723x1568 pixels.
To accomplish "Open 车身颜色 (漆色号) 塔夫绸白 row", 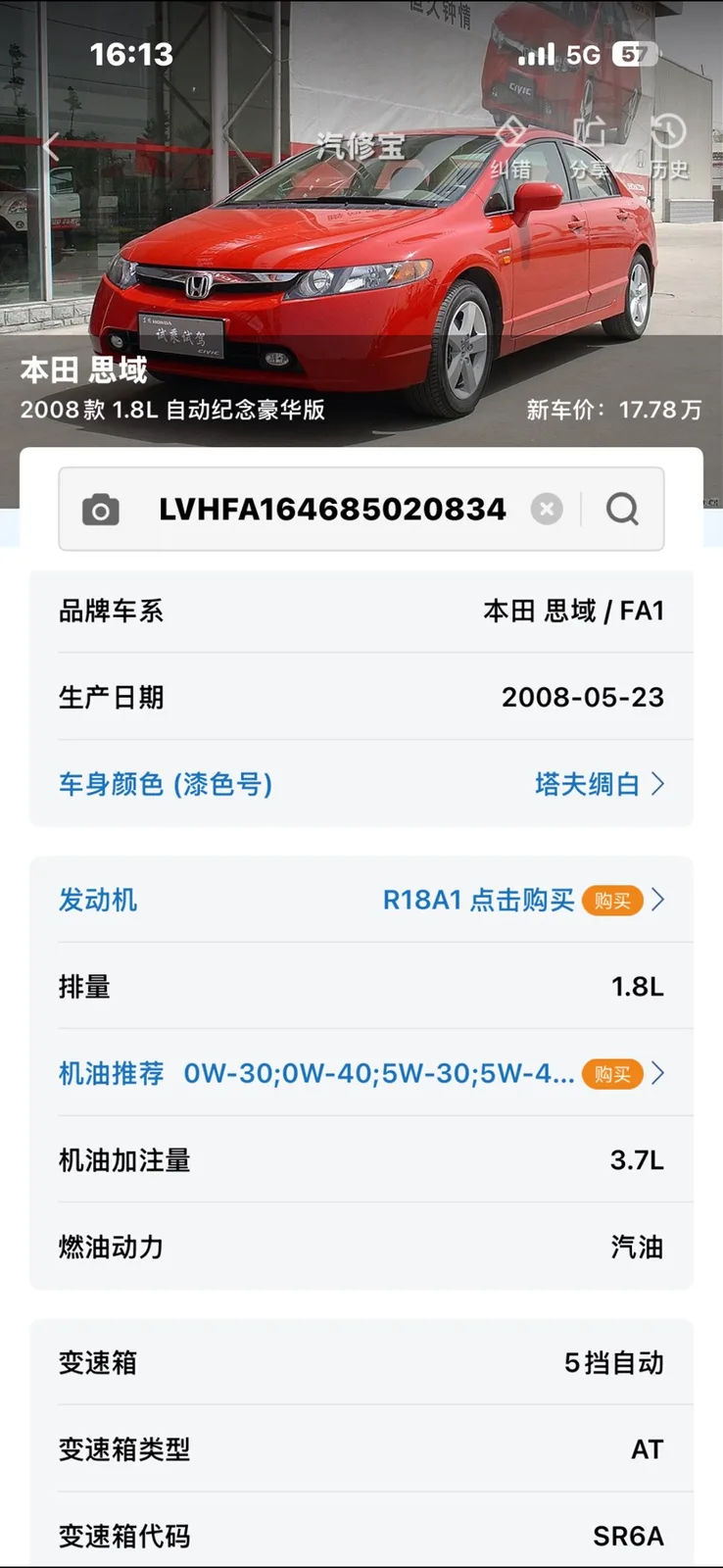I will (361, 784).
